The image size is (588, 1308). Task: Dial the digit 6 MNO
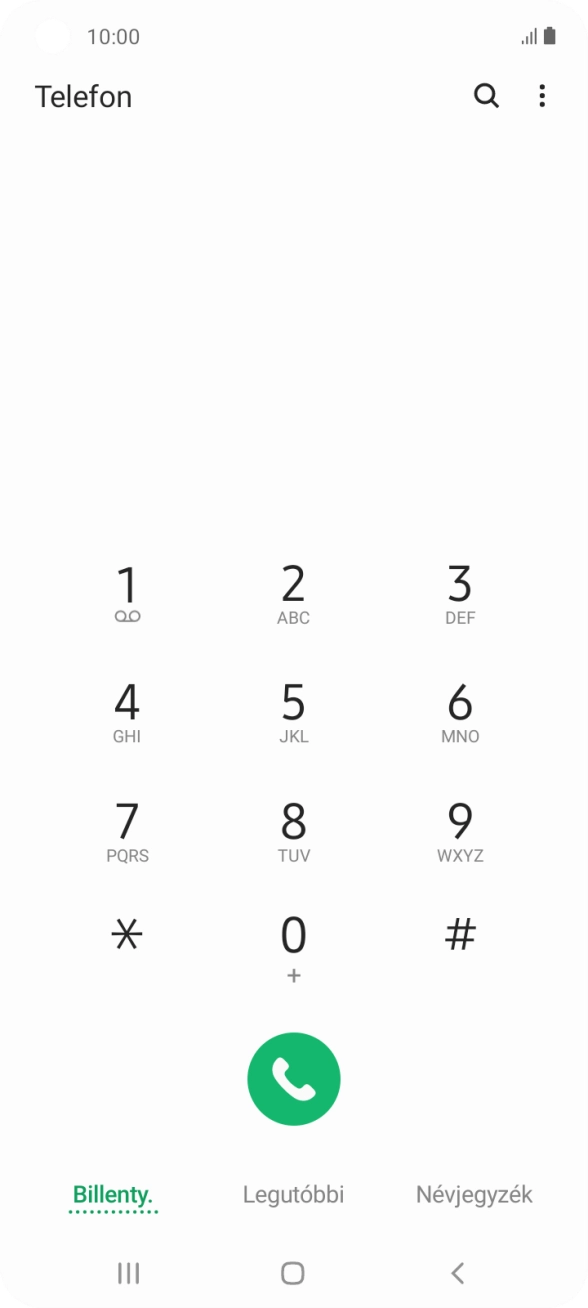tap(460, 712)
